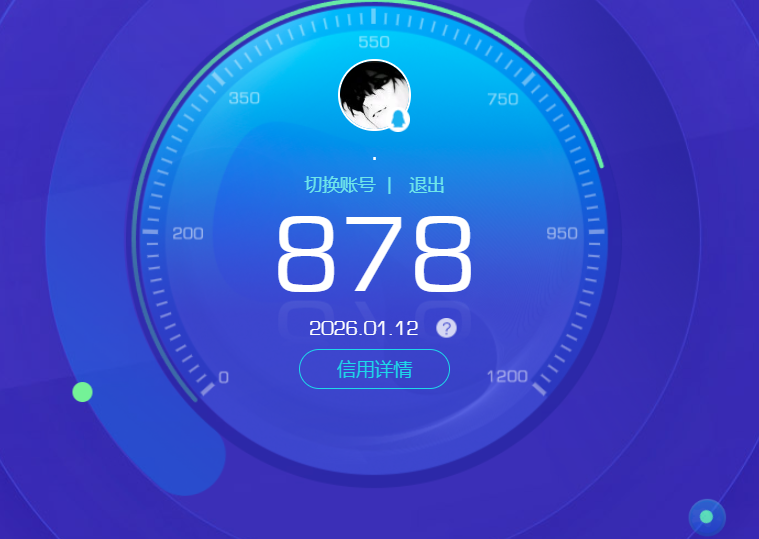Tap the profile avatar picture
Screen dimensions: 759x539
[x=374, y=96]
